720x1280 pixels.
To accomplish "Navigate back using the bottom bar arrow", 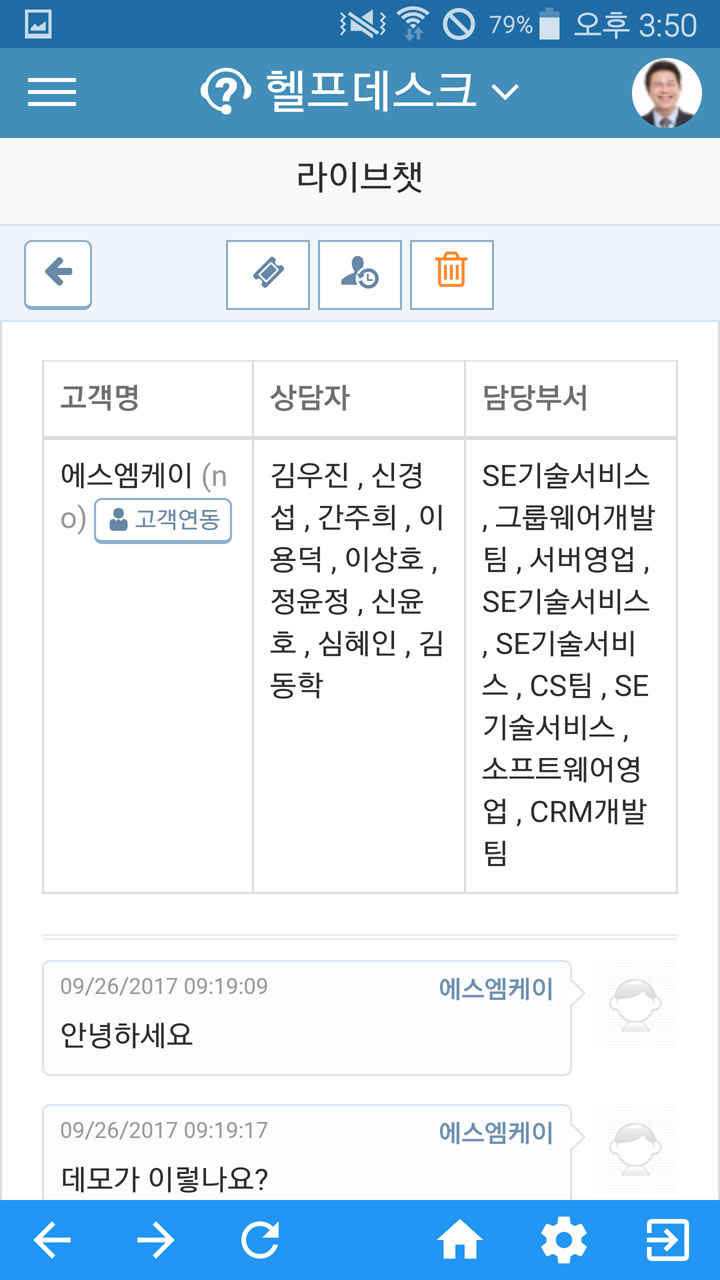I will point(52,1241).
